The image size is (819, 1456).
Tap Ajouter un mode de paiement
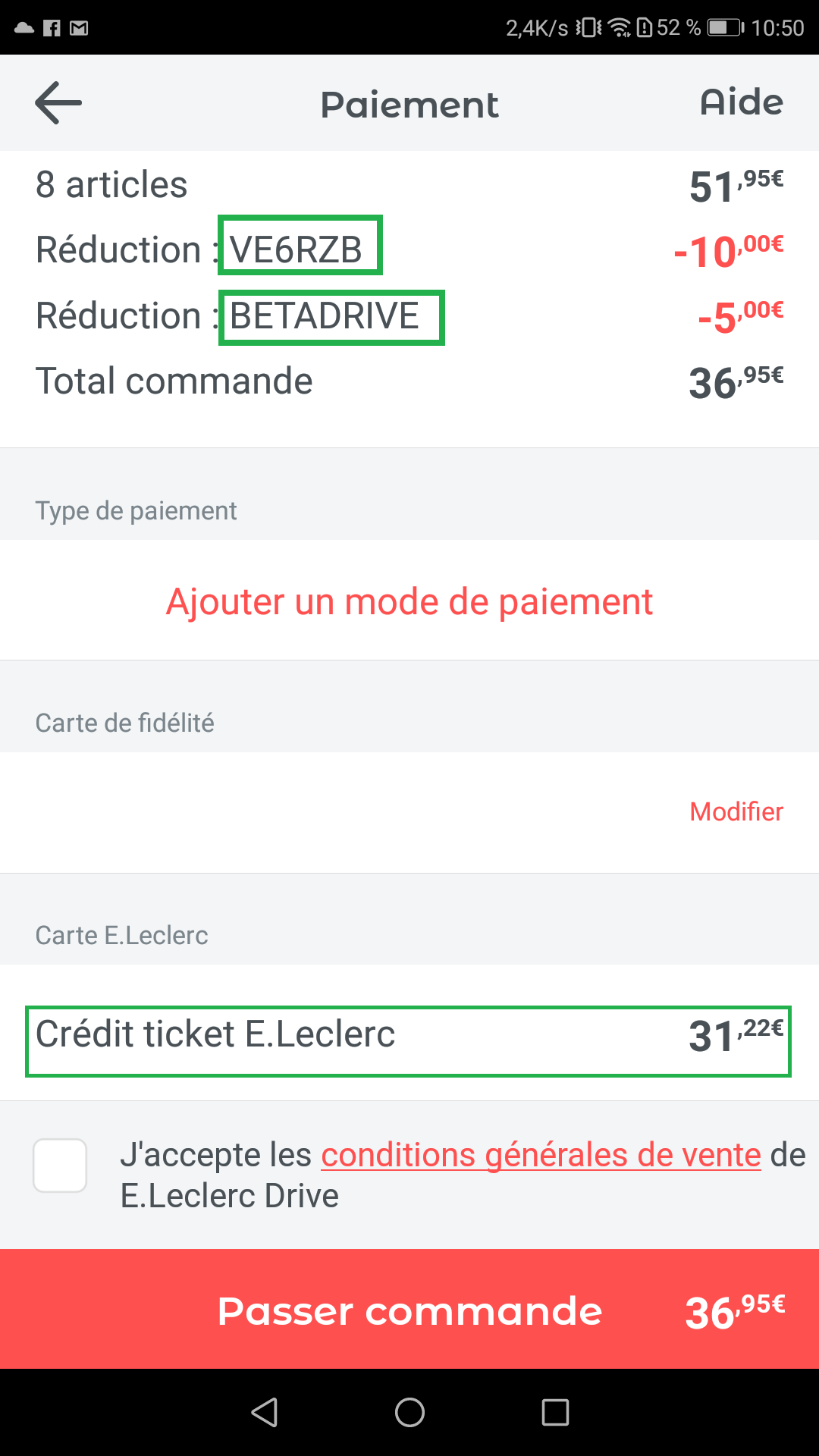pyautogui.click(x=409, y=601)
